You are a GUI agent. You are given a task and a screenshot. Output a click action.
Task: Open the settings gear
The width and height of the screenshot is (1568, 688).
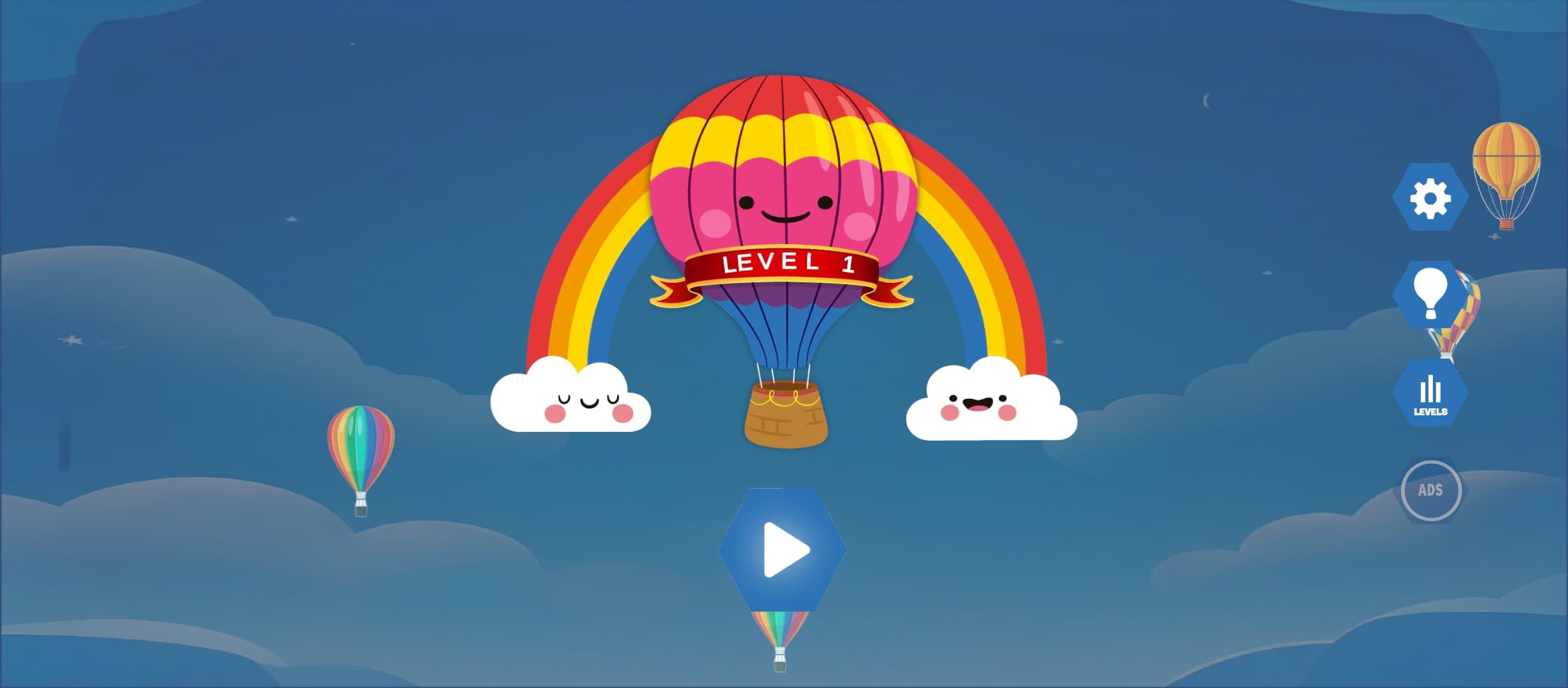point(1430,197)
